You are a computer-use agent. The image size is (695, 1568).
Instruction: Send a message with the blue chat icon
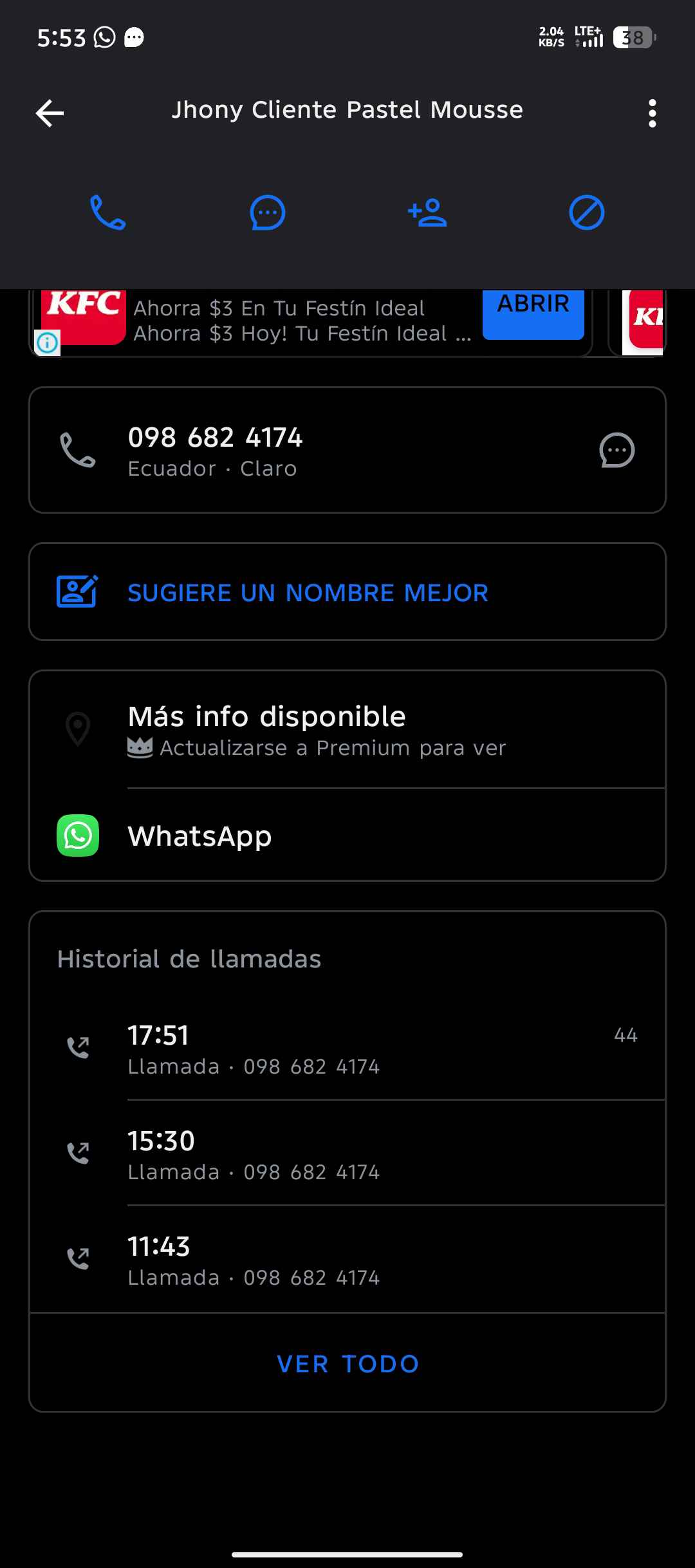267,212
